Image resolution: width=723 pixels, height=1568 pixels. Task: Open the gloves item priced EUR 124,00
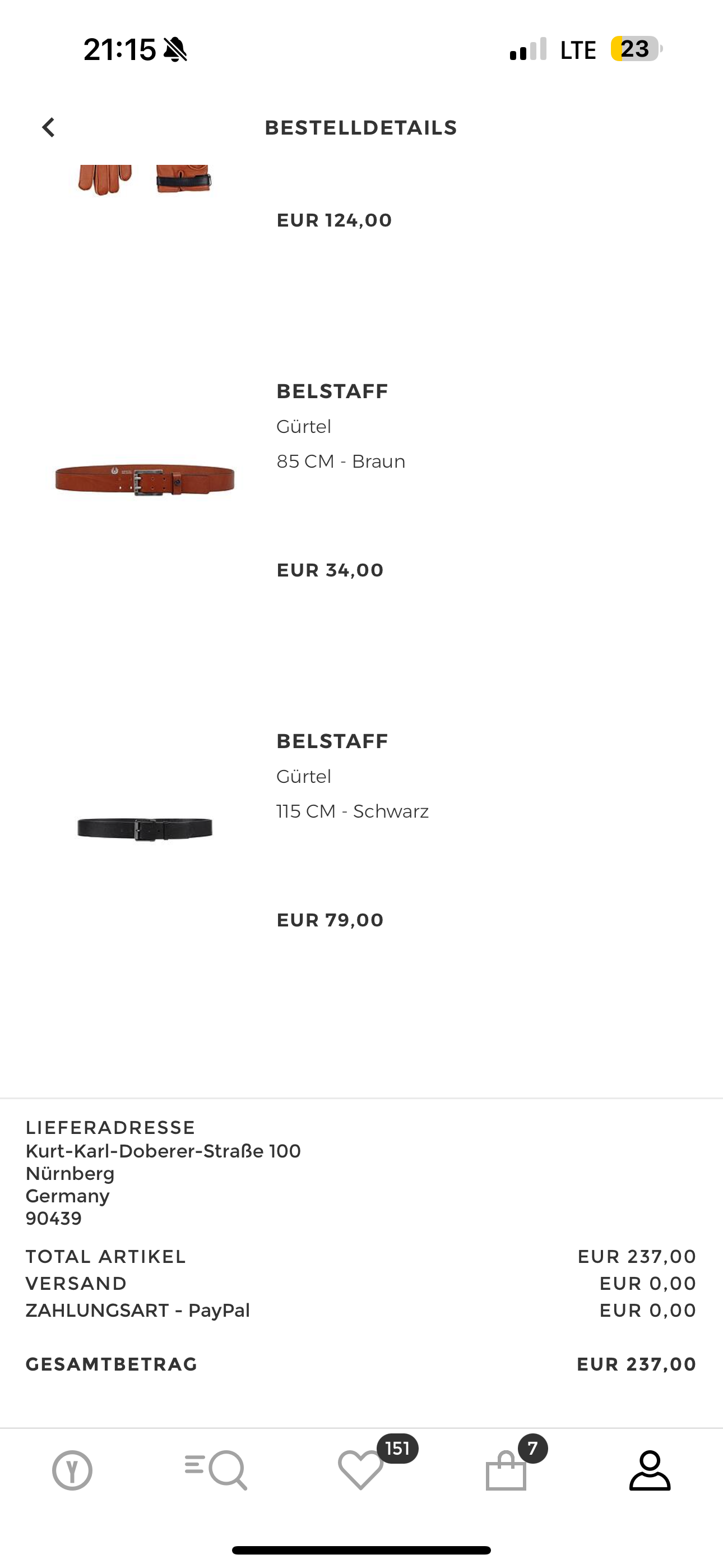[145, 180]
